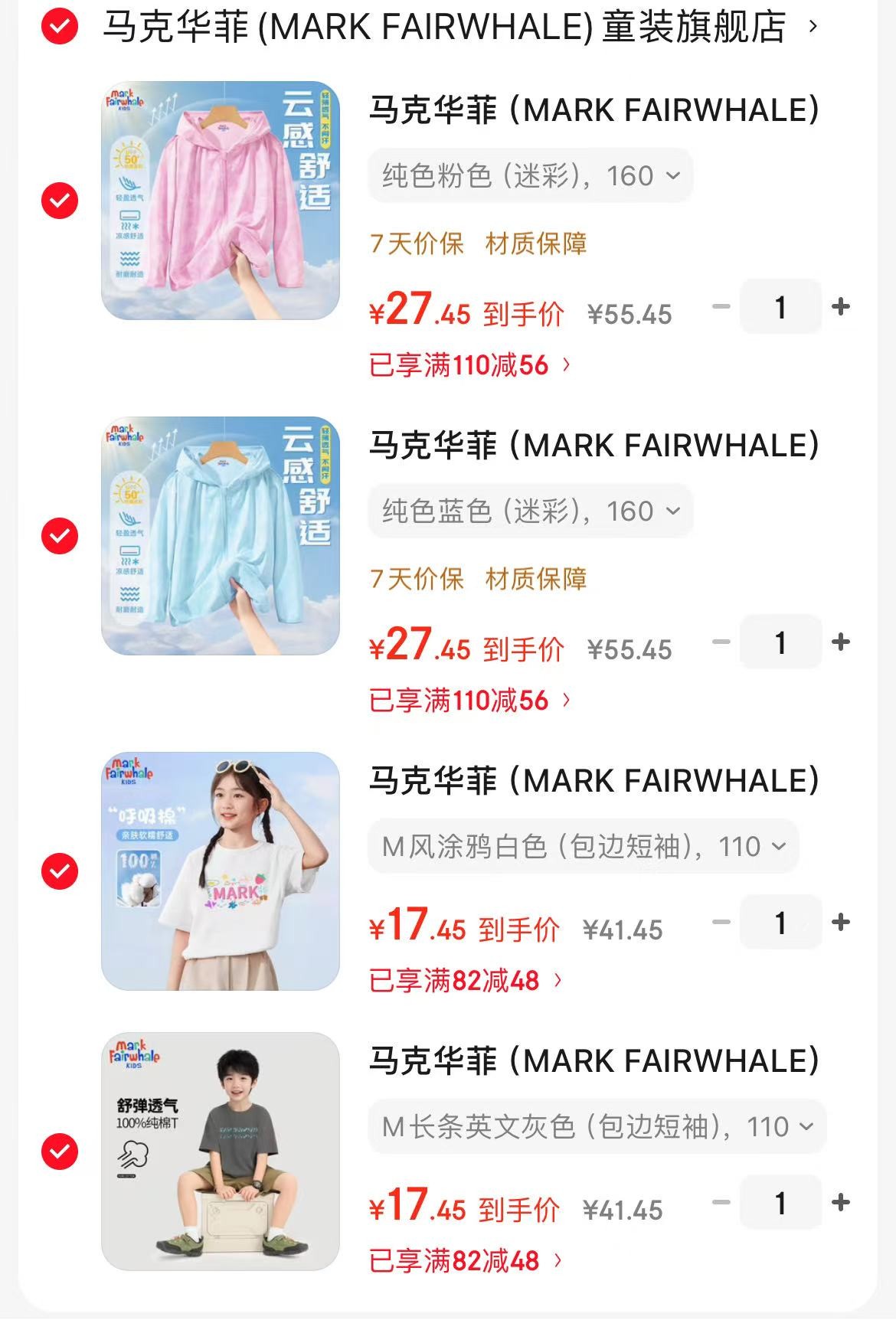Deselect the M风涂鸦白色 T-shirt item

pos(60,871)
